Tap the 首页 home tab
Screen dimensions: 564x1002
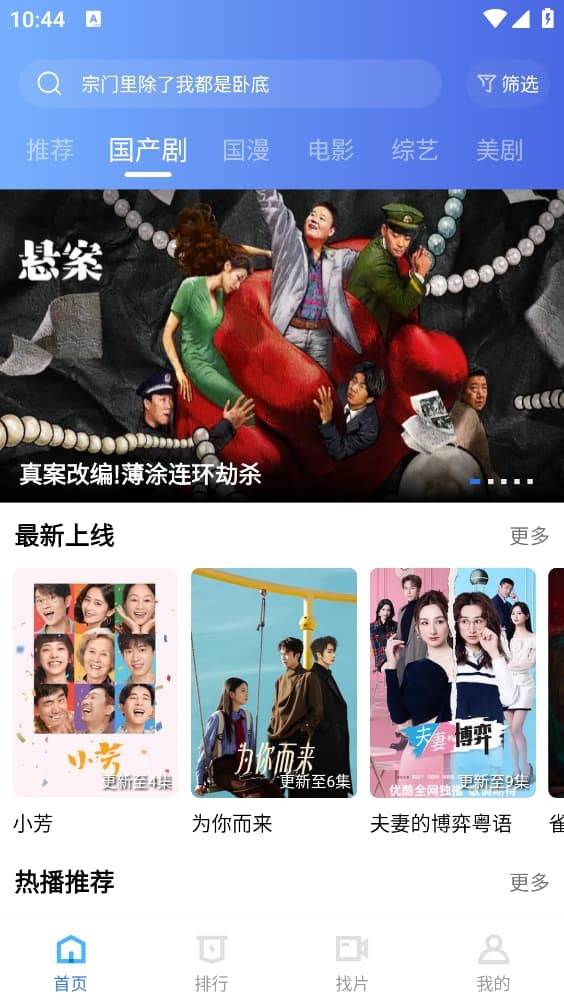tap(70, 963)
